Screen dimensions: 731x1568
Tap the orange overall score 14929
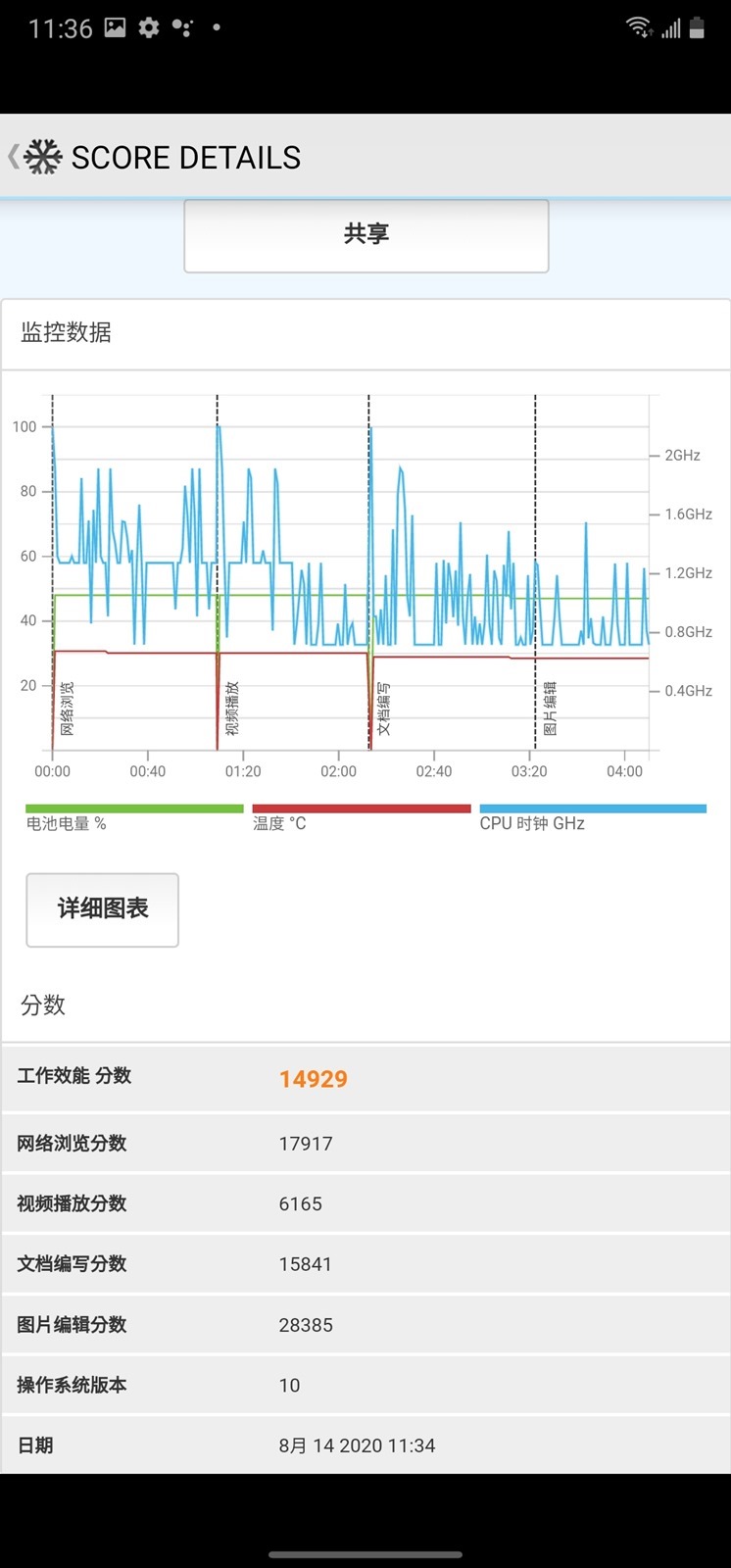[312, 1078]
